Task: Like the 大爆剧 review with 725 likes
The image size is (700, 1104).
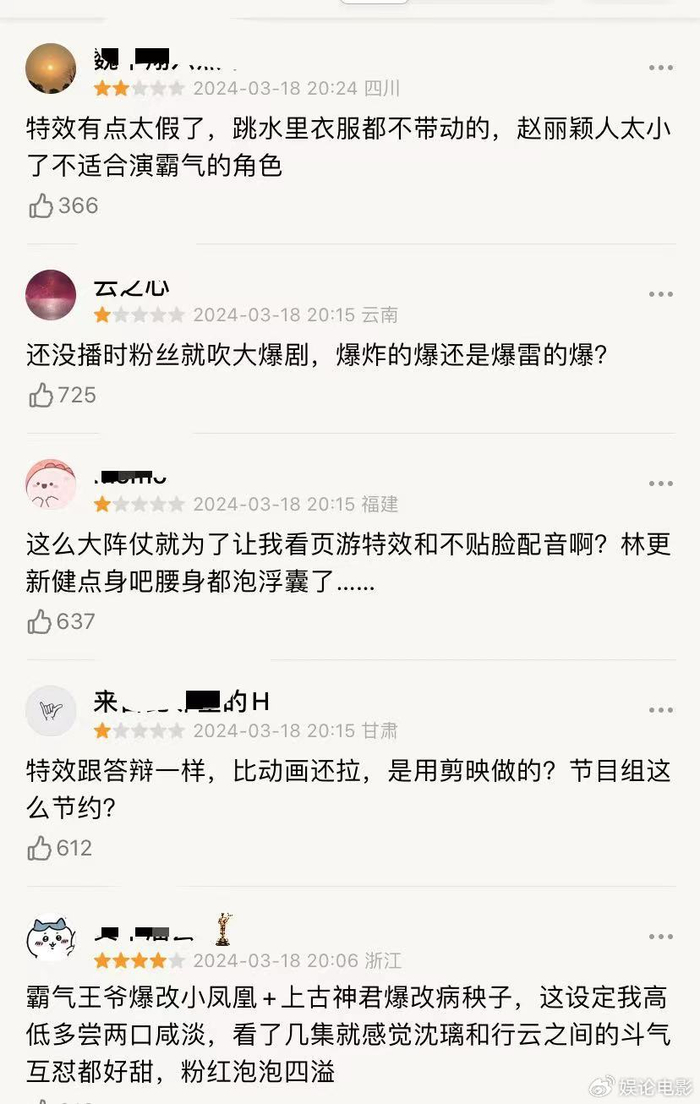Action: 42,395
